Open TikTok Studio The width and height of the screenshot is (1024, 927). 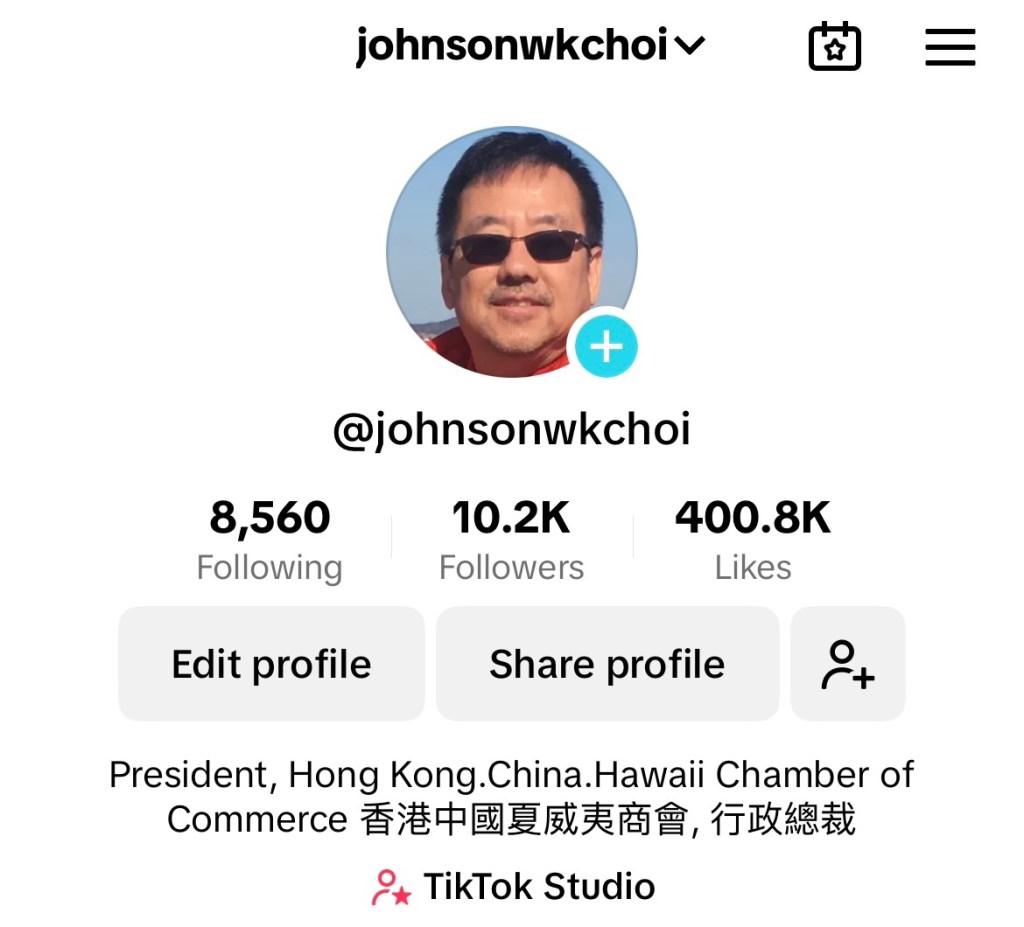(514, 886)
